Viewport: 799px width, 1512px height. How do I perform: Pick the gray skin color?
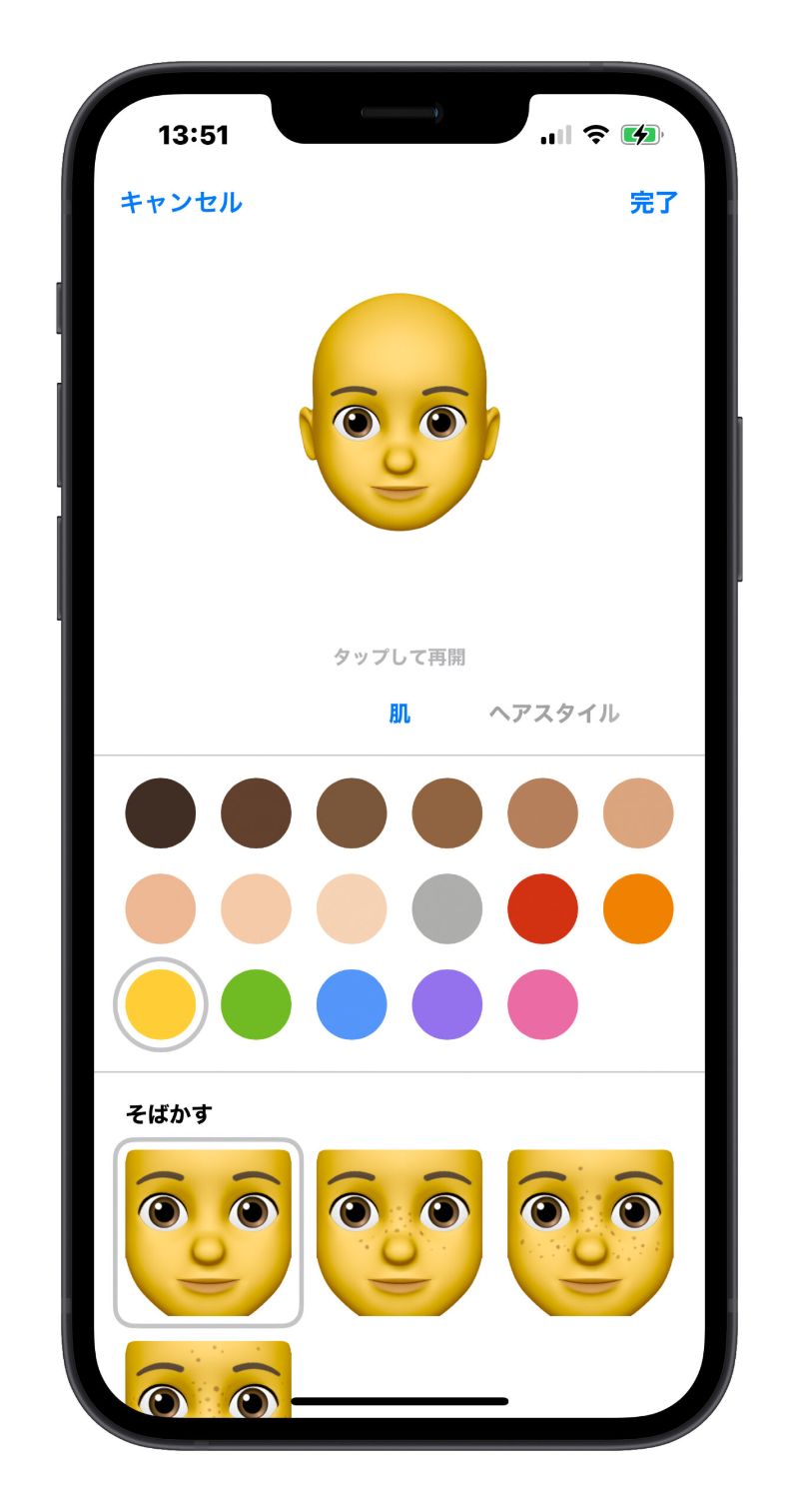coord(446,908)
